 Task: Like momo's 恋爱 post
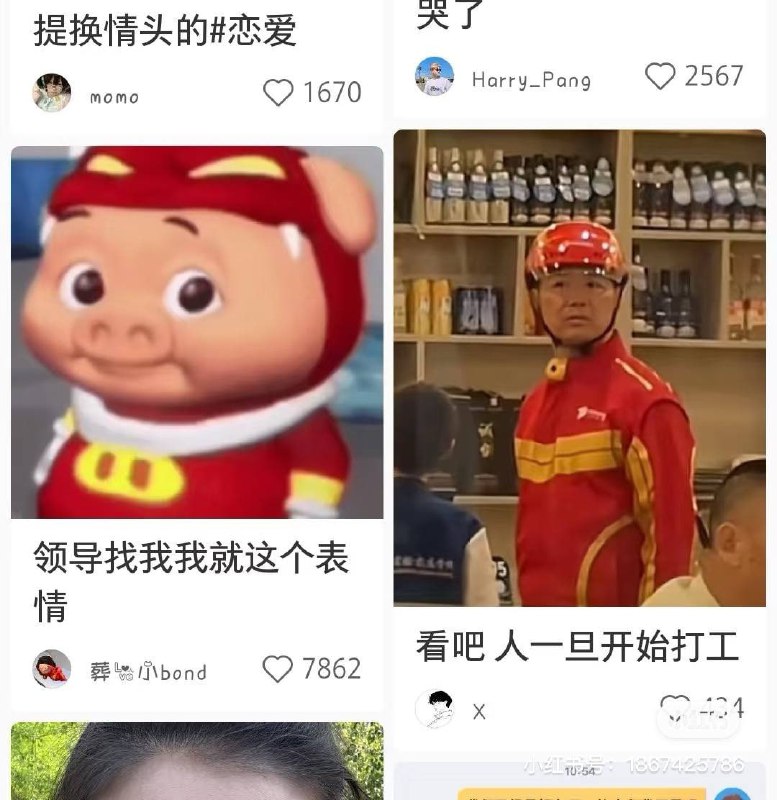[278, 92]
